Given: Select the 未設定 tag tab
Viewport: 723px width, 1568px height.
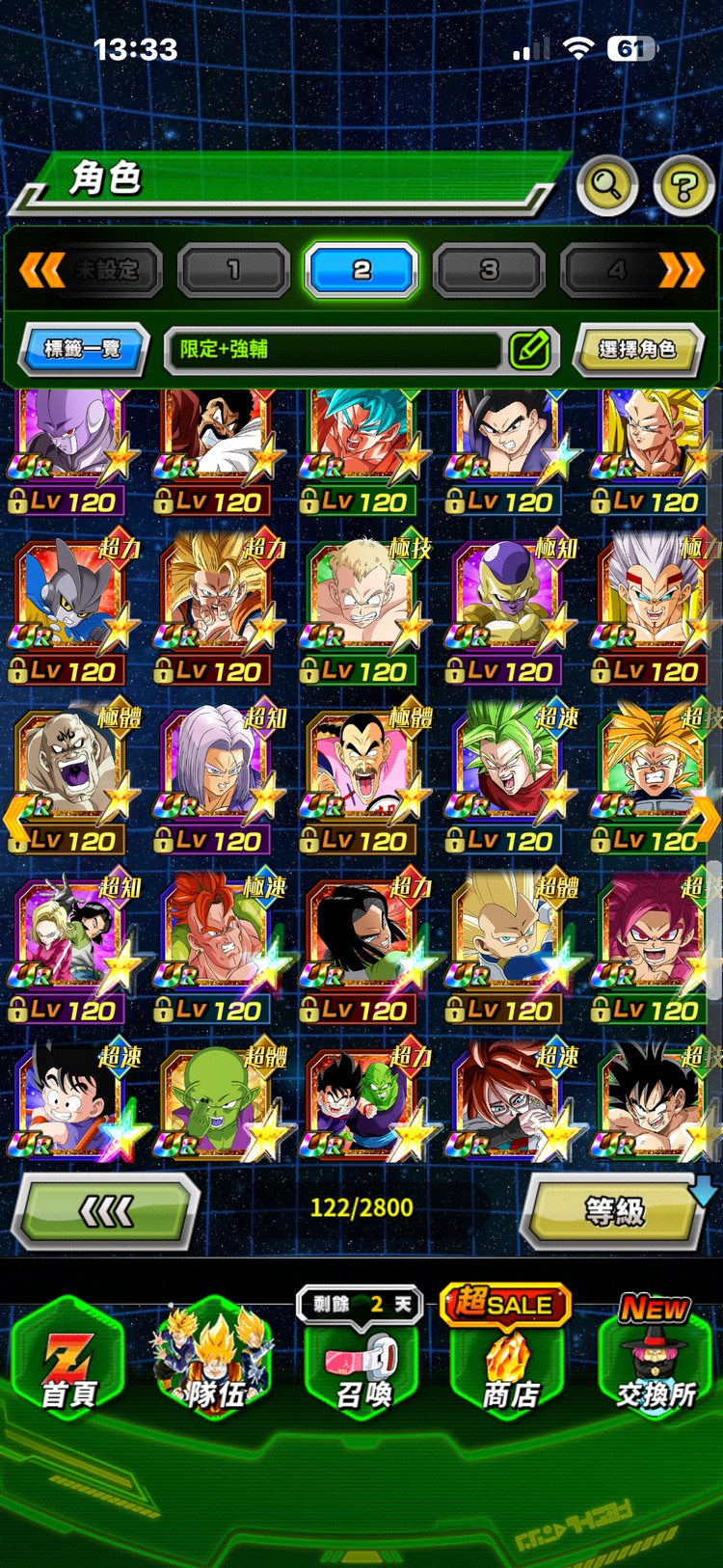Looking at the screenshot, I should click(x=106, y=270).
